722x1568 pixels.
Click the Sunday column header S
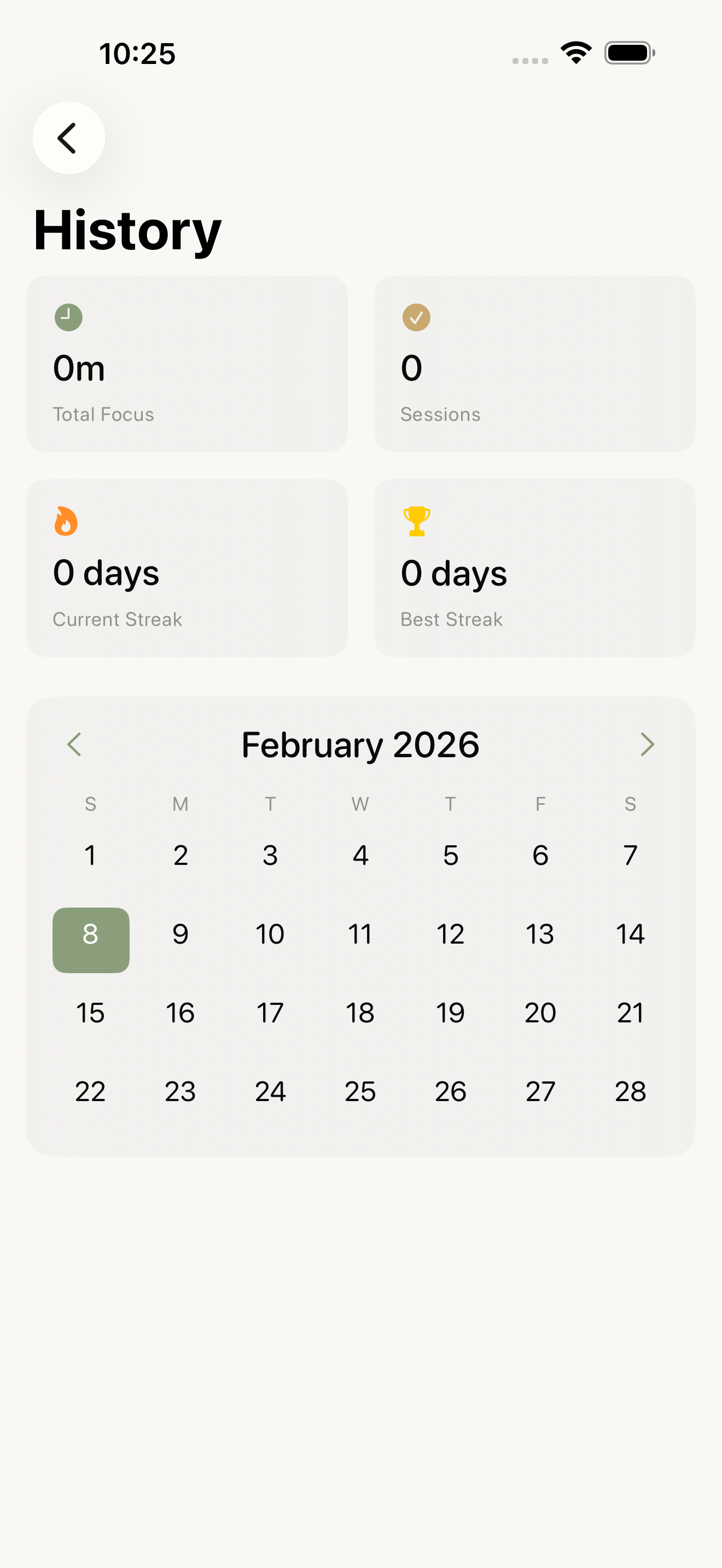(90, 804)
